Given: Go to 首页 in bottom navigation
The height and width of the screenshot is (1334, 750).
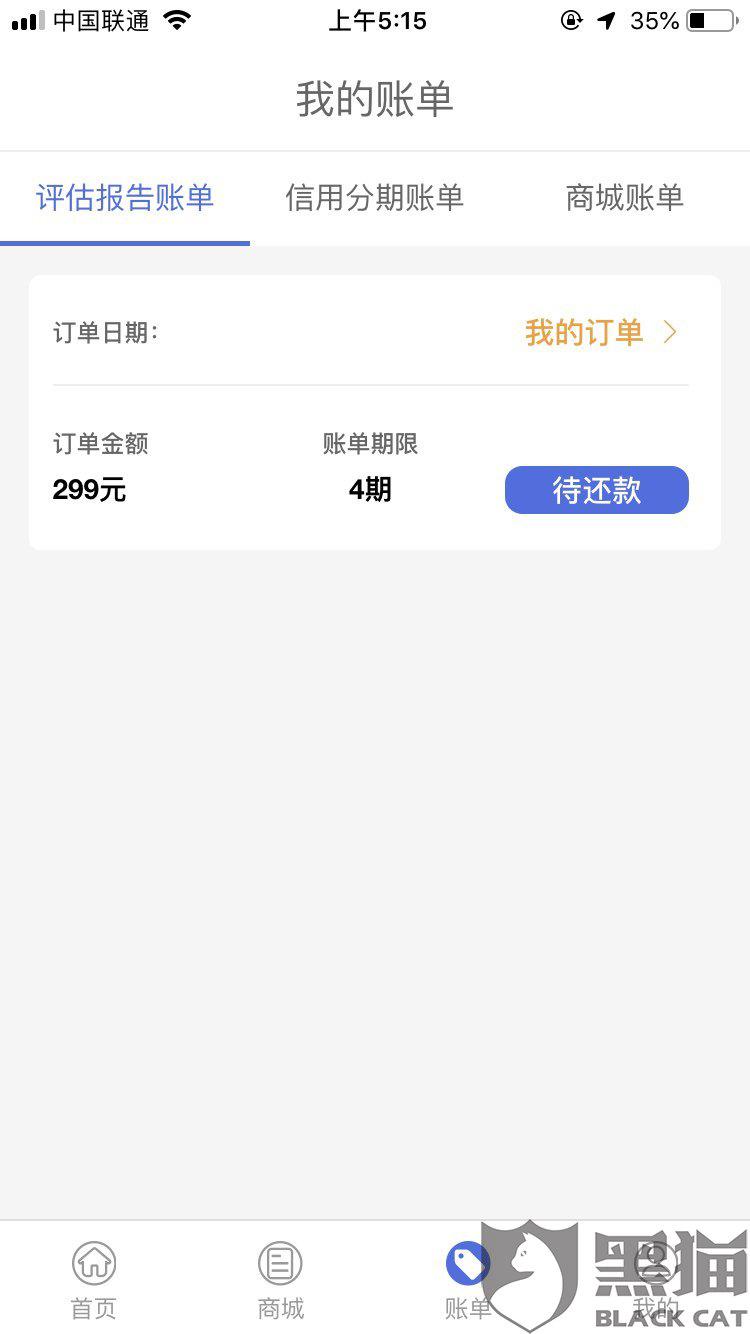Looking at the screenshot, I should (93, 1280).
